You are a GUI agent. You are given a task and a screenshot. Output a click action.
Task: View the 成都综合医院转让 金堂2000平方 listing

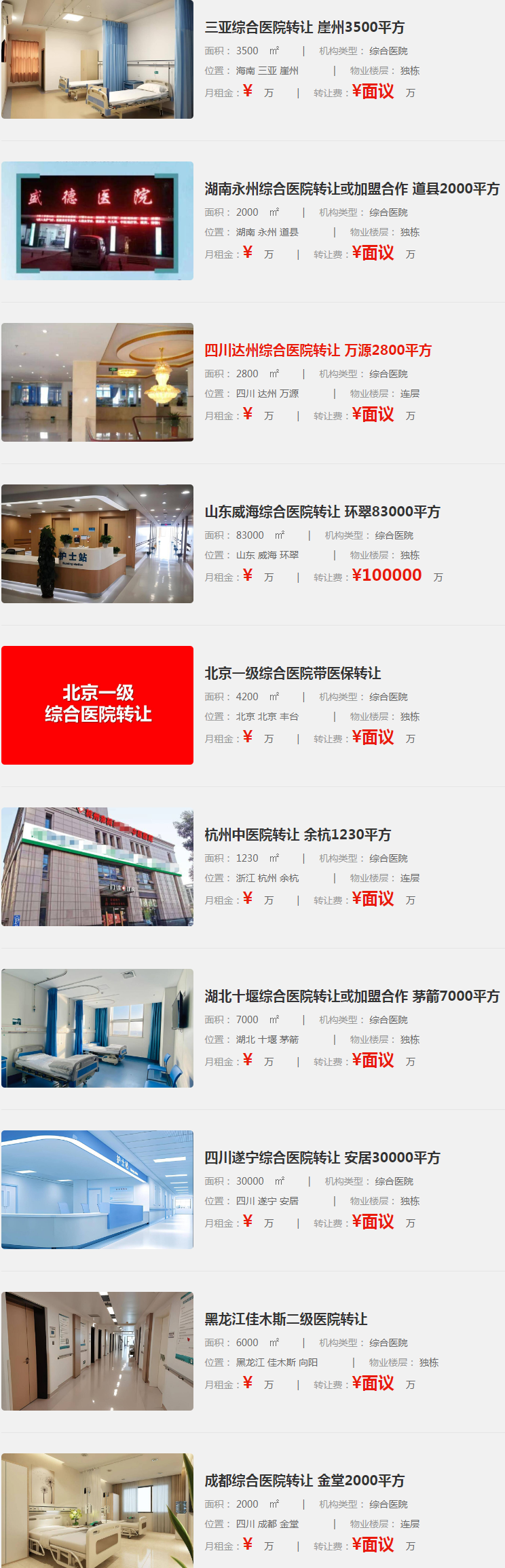click(304, 1480)
